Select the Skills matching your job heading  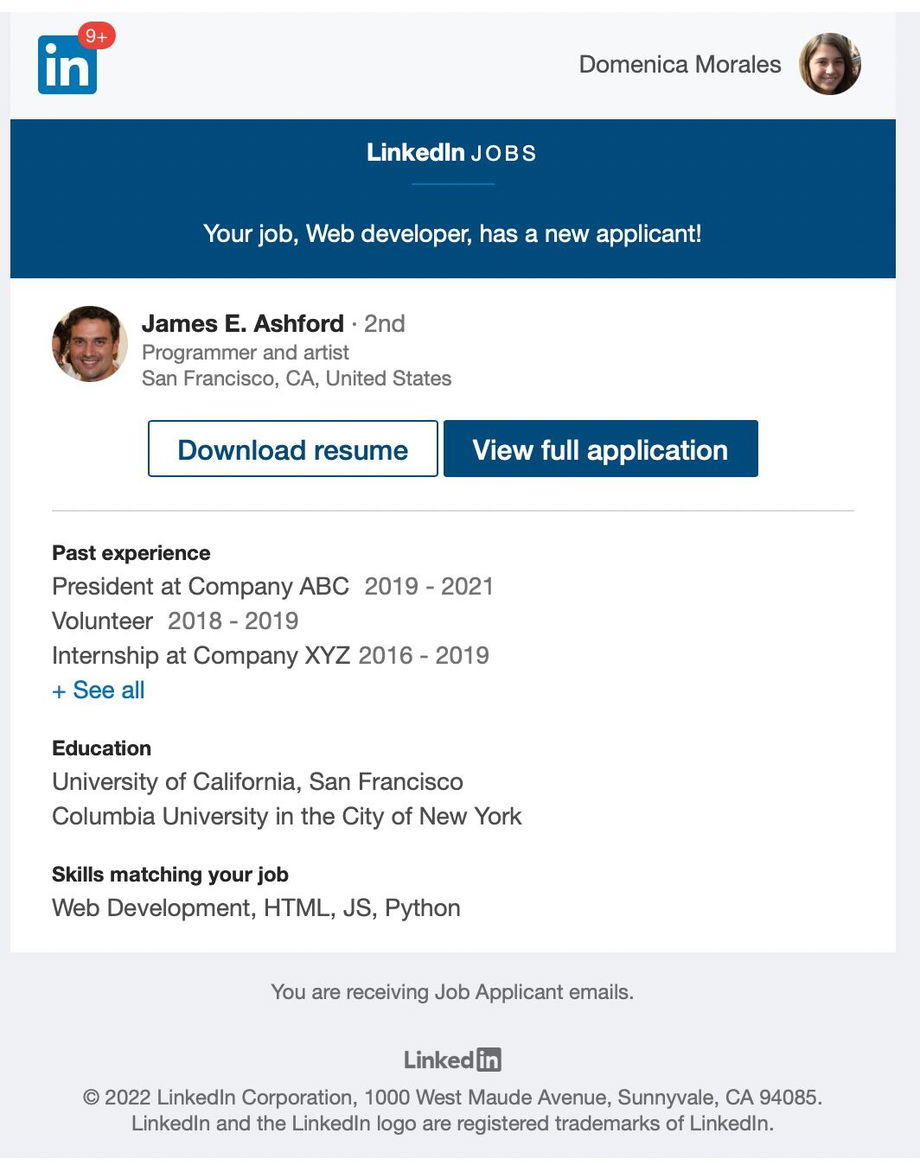click(170, 874)
